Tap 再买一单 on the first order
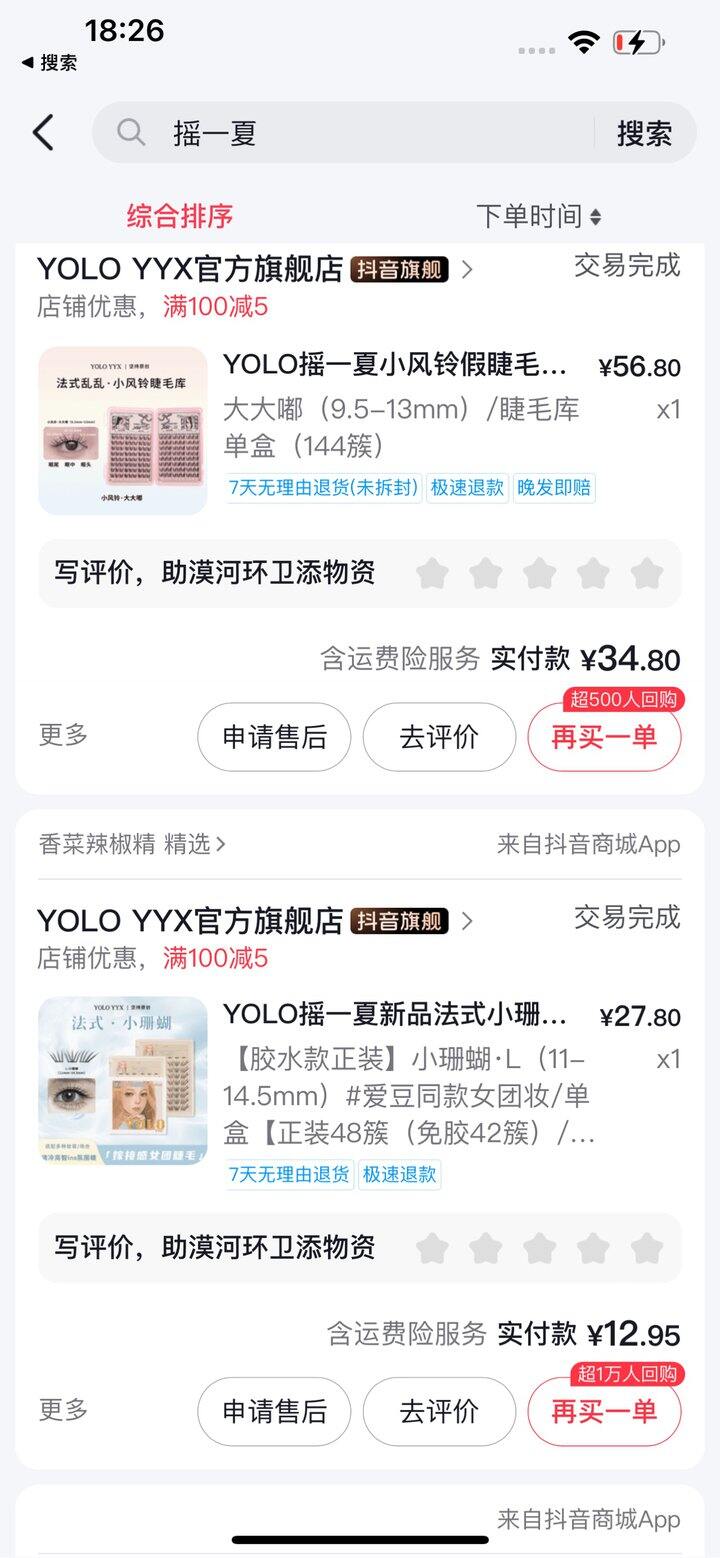The width and height of the screenshot is (720, 1558). pyautogui.click(x=604, y=736)
